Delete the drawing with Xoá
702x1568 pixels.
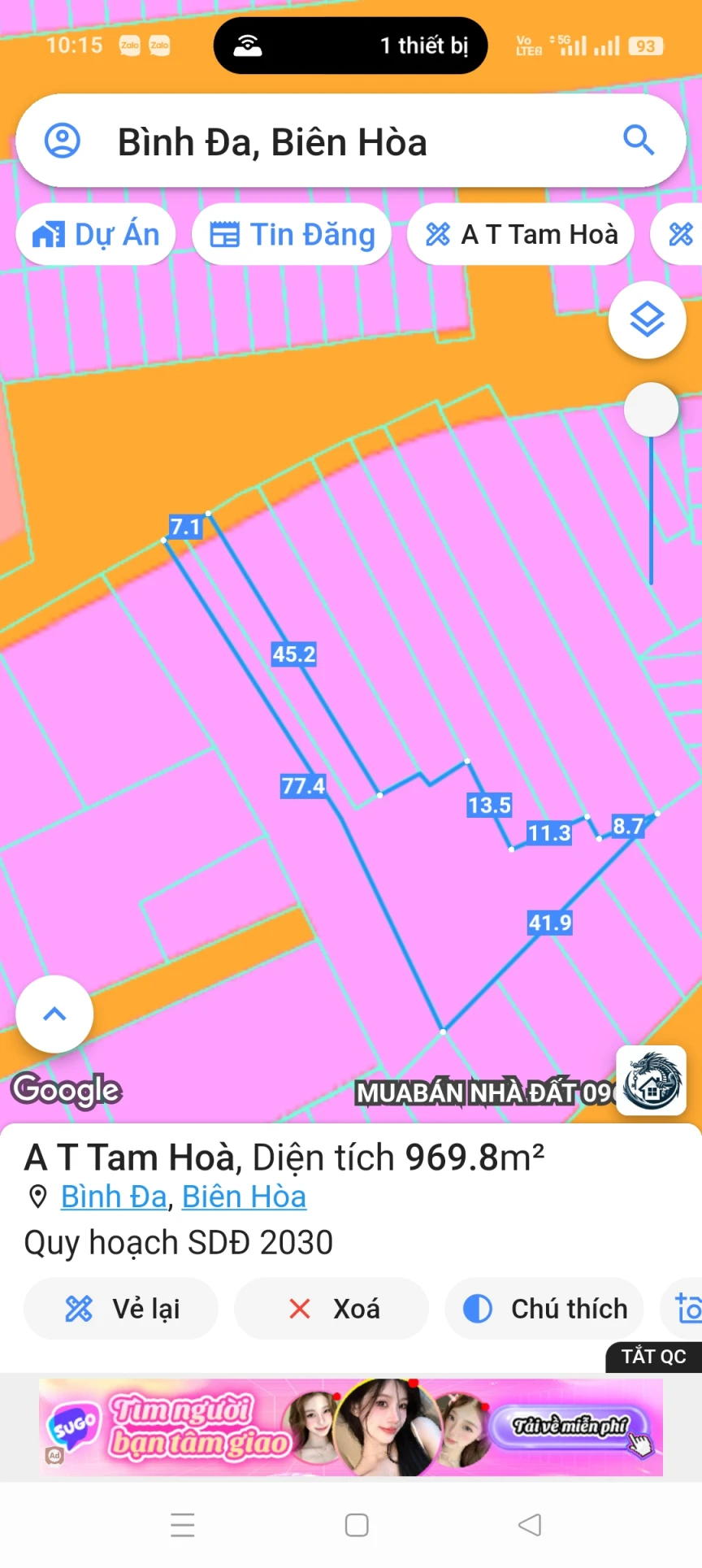coord(331,1309)
